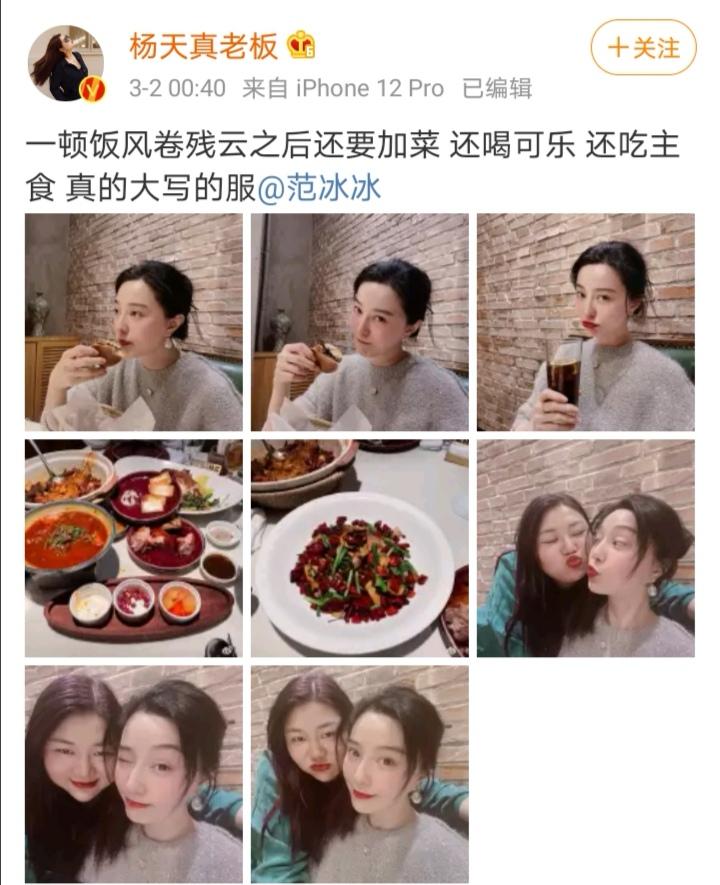This screenshot has height=885, width=720.
Task: Open the last selfie of two women
Action: coord(360,774)
